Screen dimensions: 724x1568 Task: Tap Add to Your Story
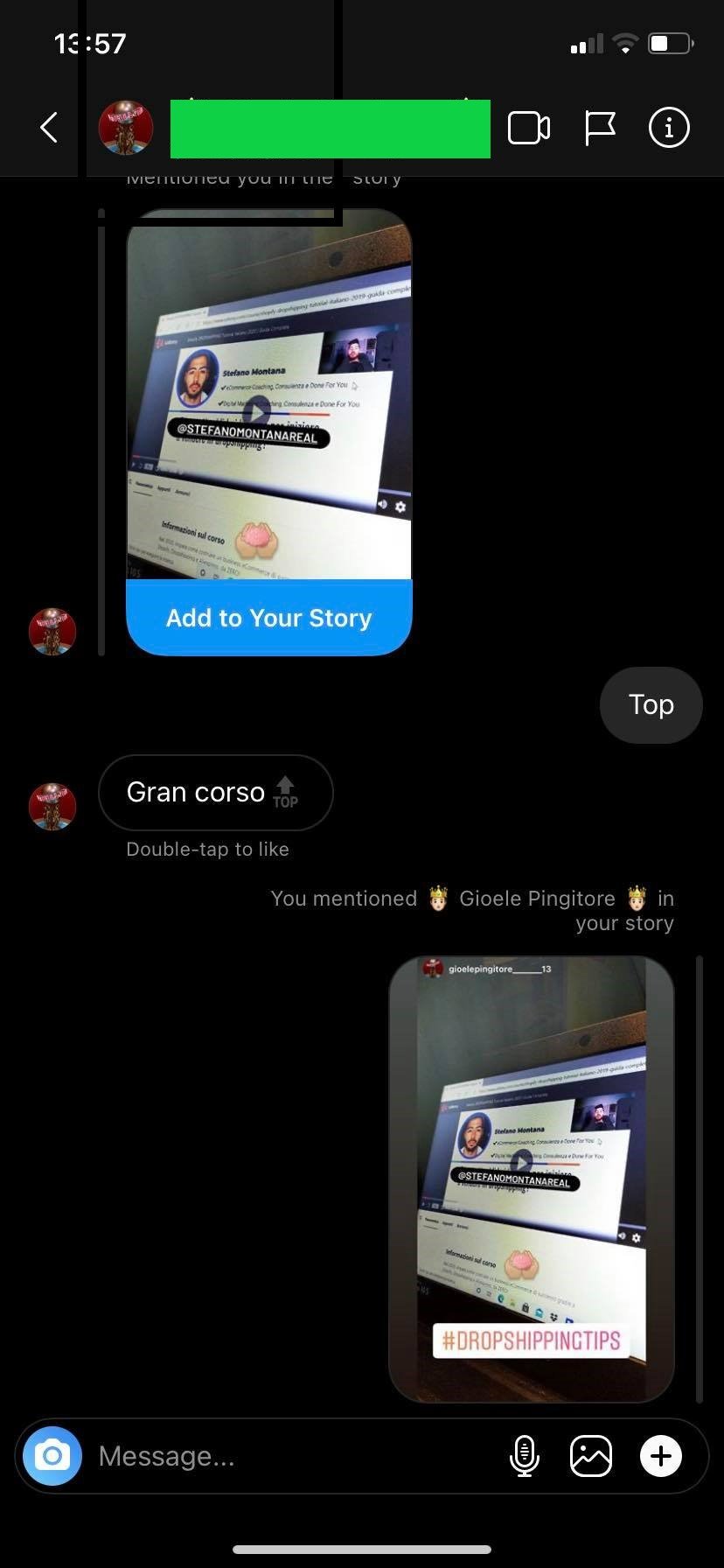[268, 618]
